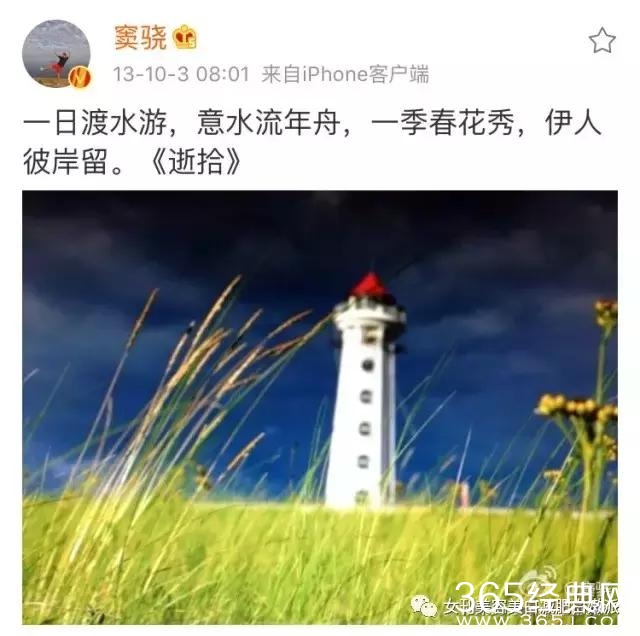Favorite this post with the star
Viewport: 640px width, 636px height.
[x=601, y=41]
